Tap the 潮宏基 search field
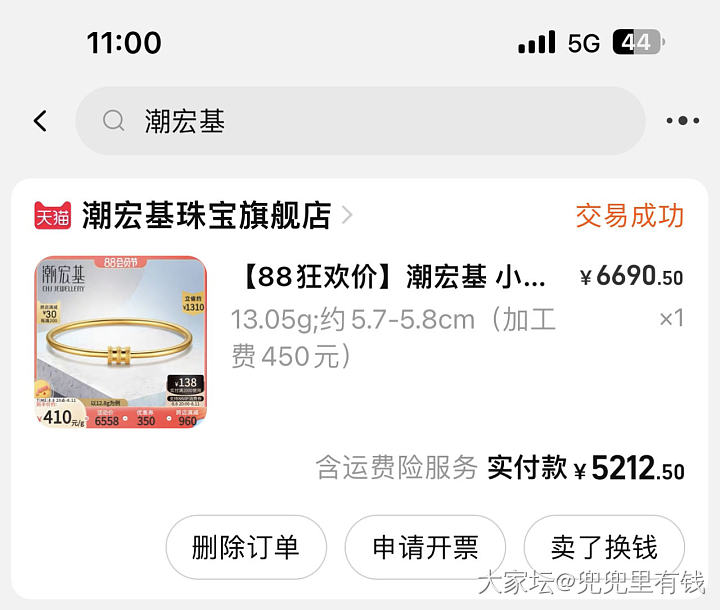Image resolution: width=720 pixels, height=610 pixels. tap(360, 121)
